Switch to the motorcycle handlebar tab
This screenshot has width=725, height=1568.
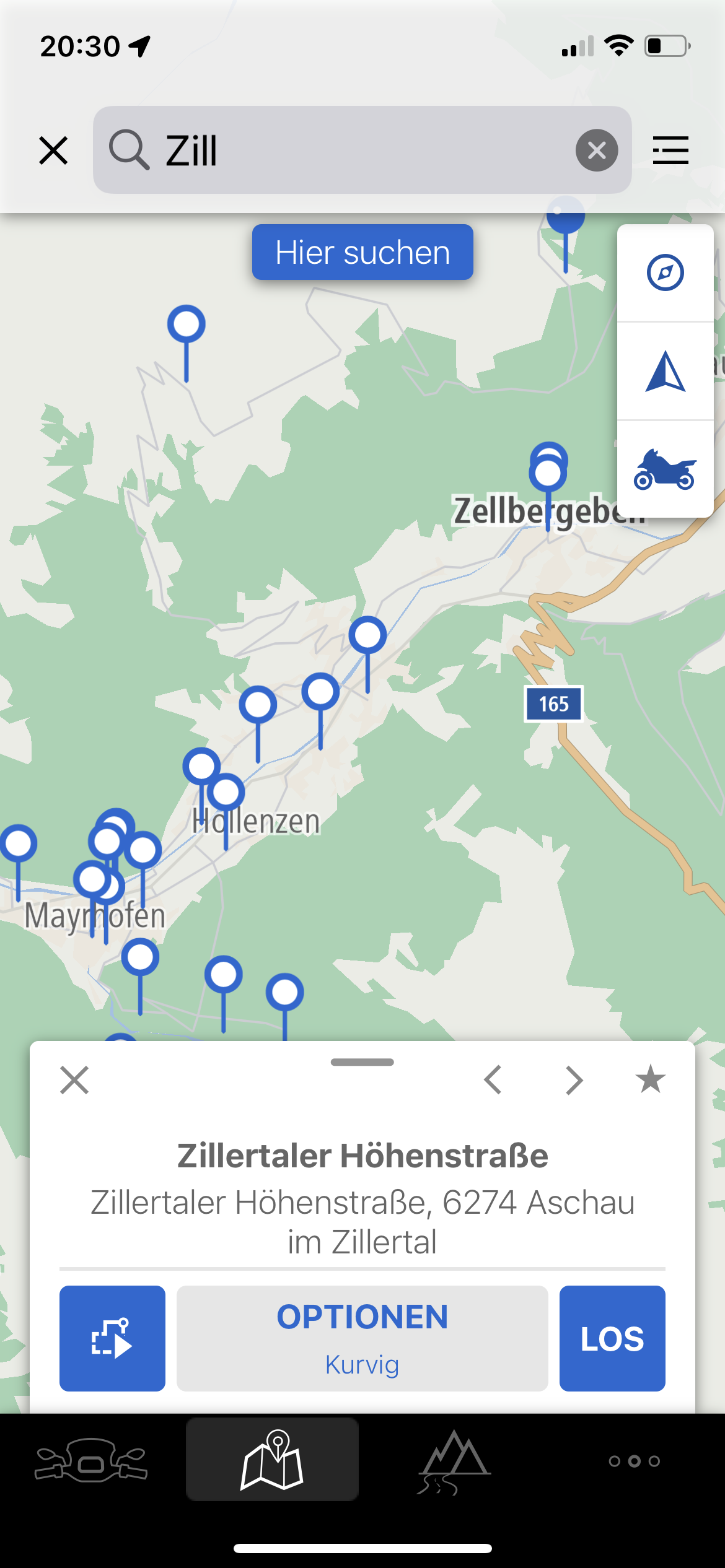tap(91, 1460)
